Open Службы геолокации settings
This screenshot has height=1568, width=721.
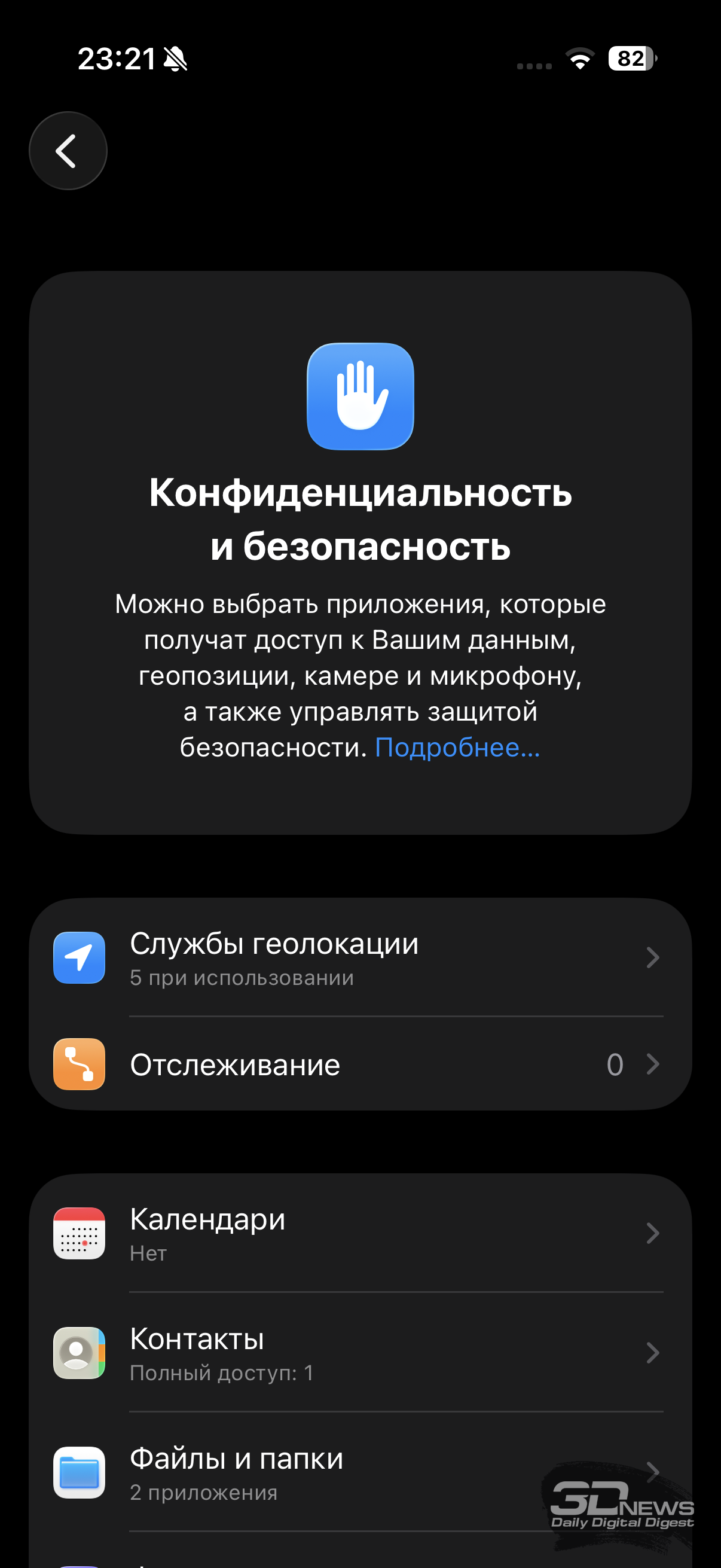coord(359,957)
